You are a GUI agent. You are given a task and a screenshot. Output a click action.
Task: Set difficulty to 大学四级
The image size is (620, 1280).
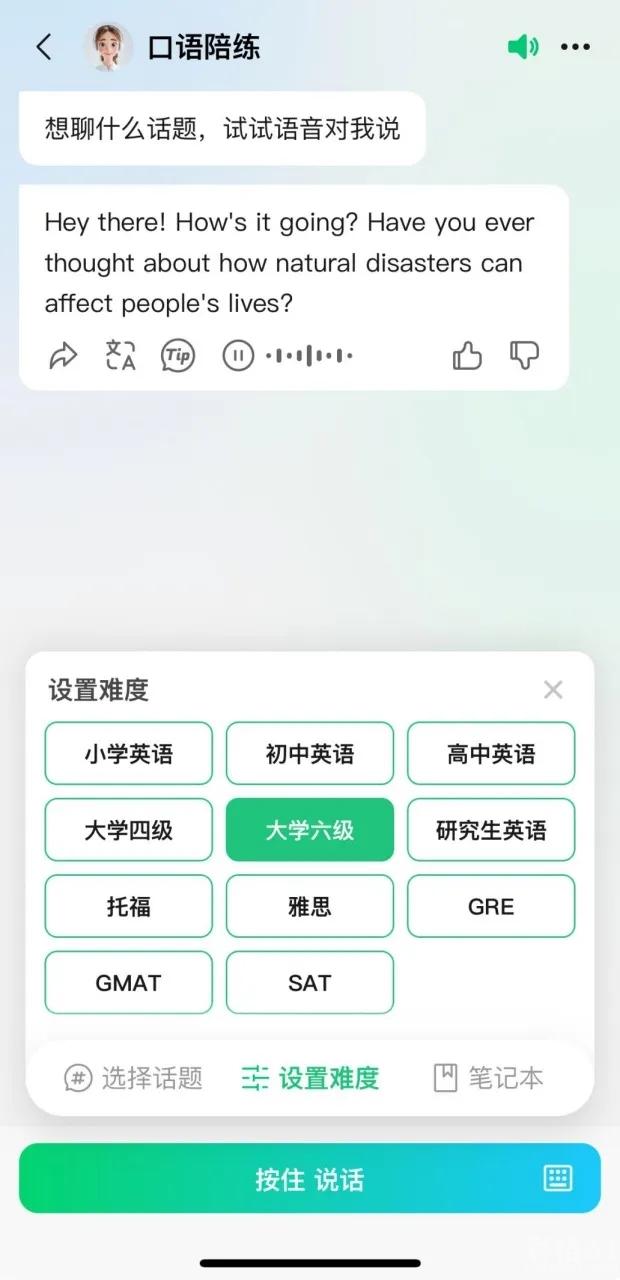coord(129,830)
